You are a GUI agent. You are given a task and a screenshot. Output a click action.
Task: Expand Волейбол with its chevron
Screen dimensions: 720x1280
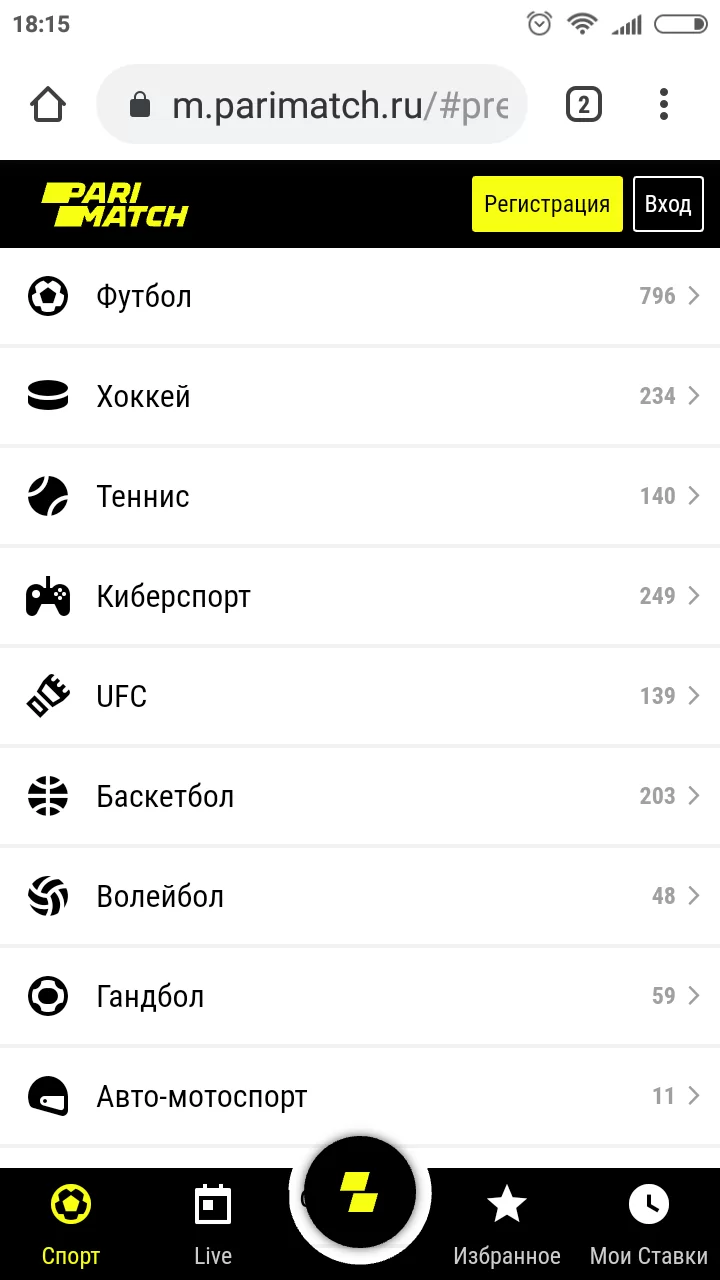tap(694, 896)
